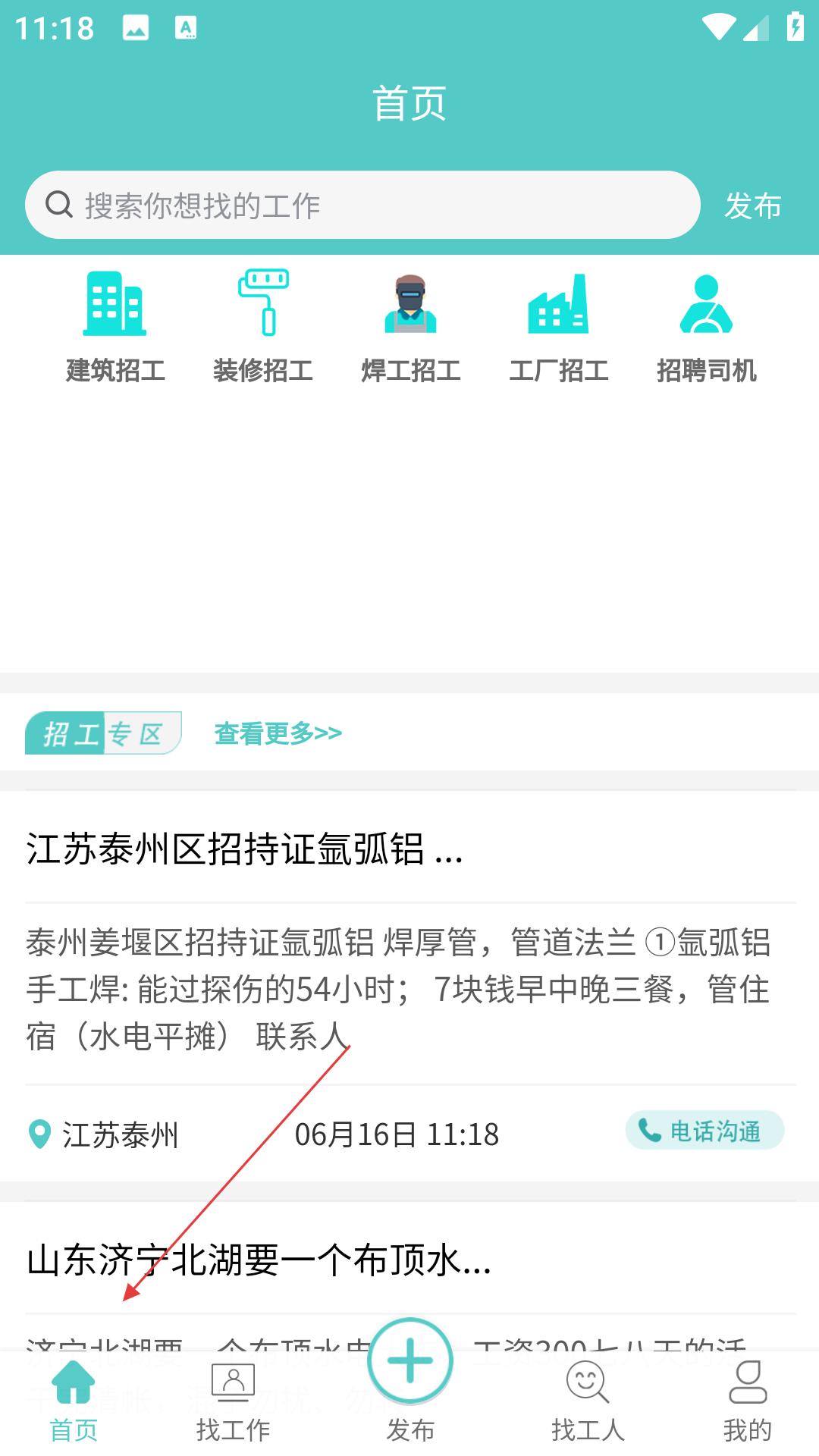This screenshot has height=1456, width=819.
Task: View more jobs via 查看更多>>
Action: pyautogui.click(x=278, y=733)
